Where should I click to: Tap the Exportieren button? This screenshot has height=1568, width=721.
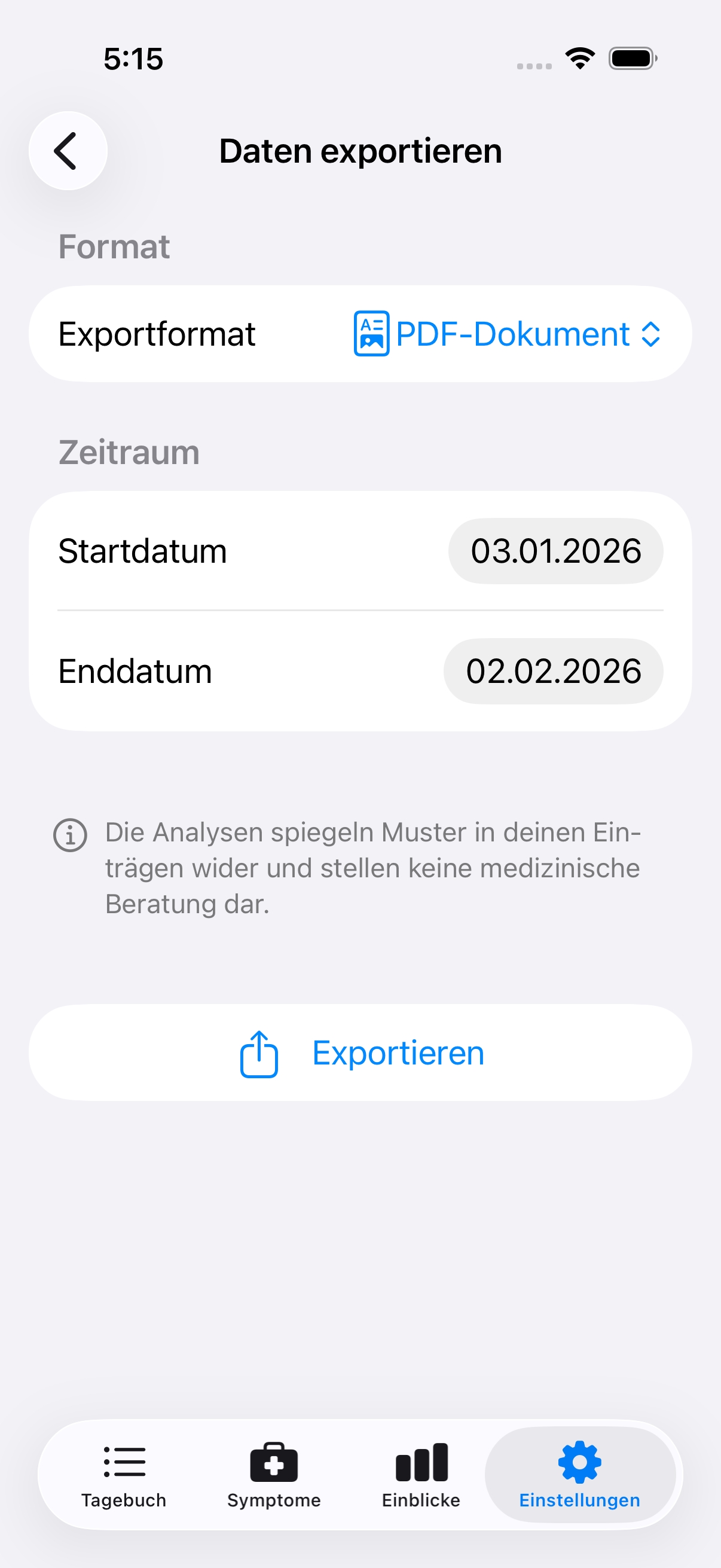point(360,1053)
